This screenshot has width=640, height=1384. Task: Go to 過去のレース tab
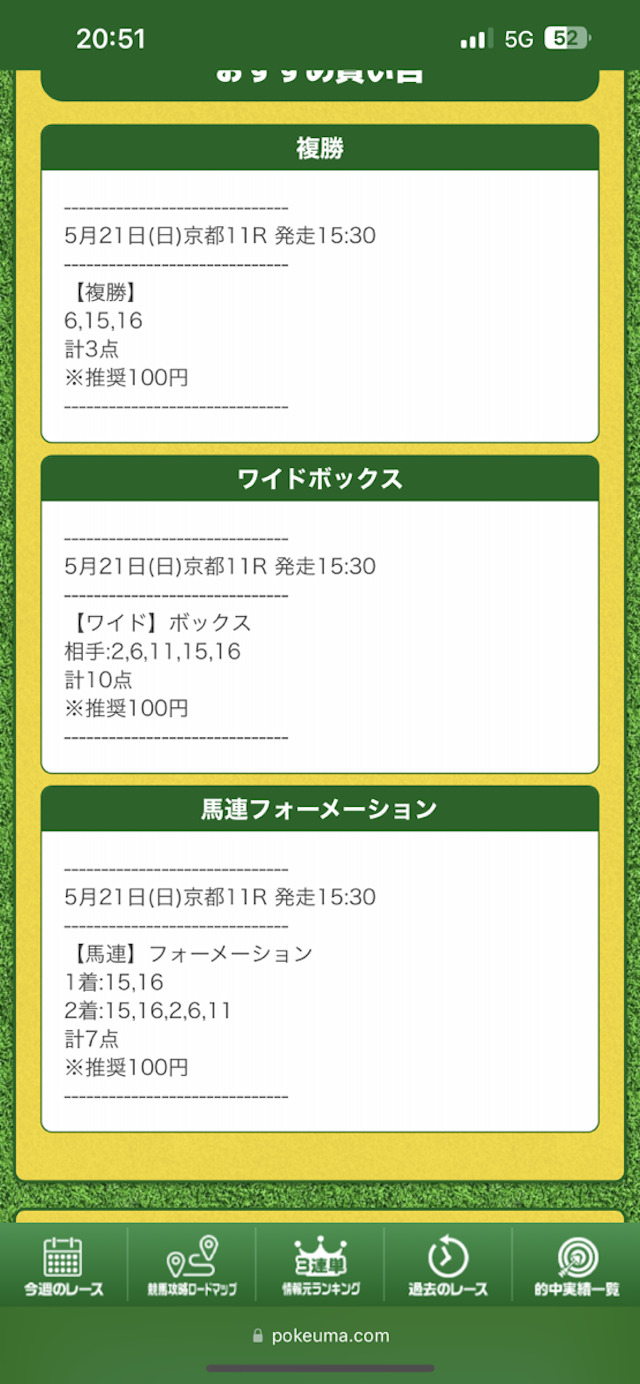point(448,1266)
